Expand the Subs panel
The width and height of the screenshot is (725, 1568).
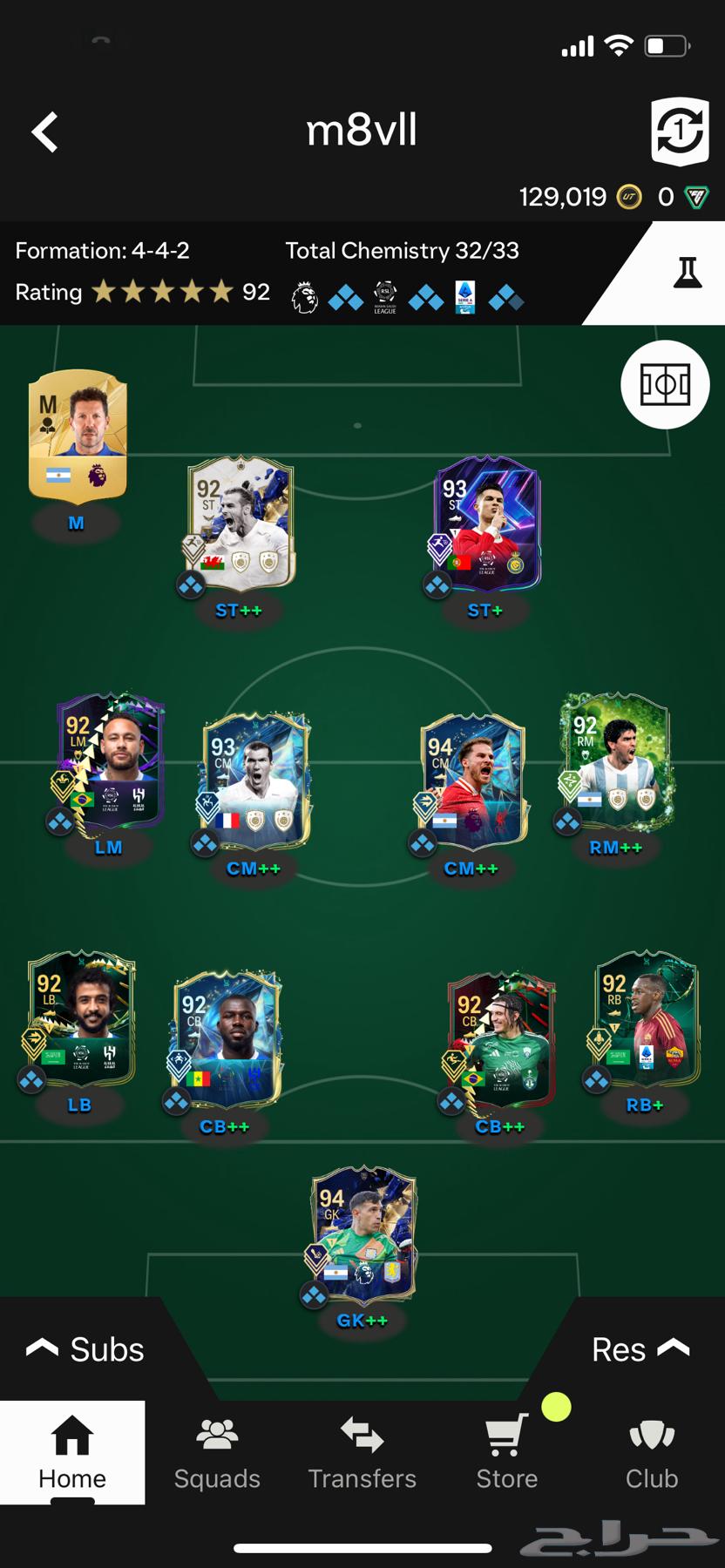tap(85, 1349)
